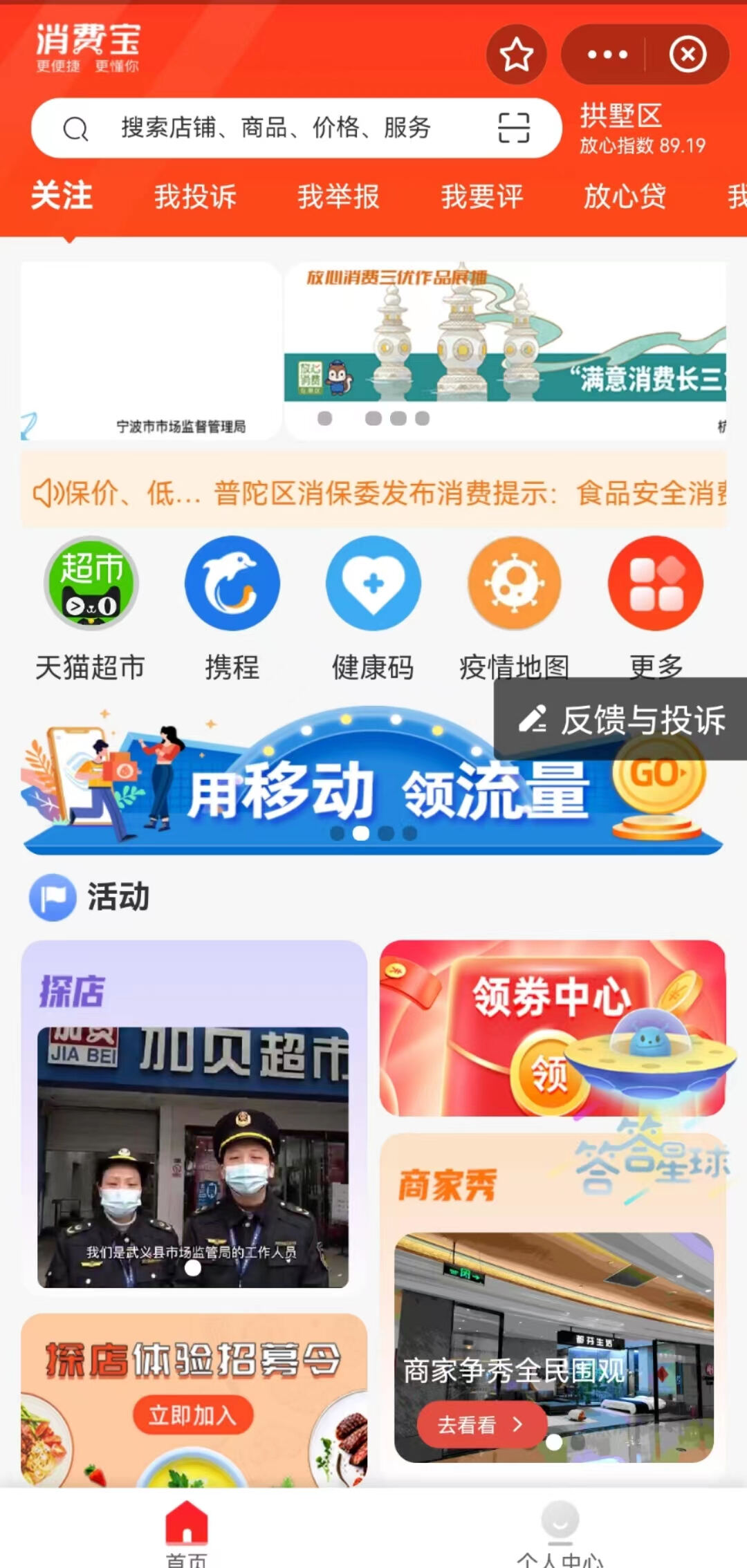Open the 领券中心 card

[x=552, y=1027]
